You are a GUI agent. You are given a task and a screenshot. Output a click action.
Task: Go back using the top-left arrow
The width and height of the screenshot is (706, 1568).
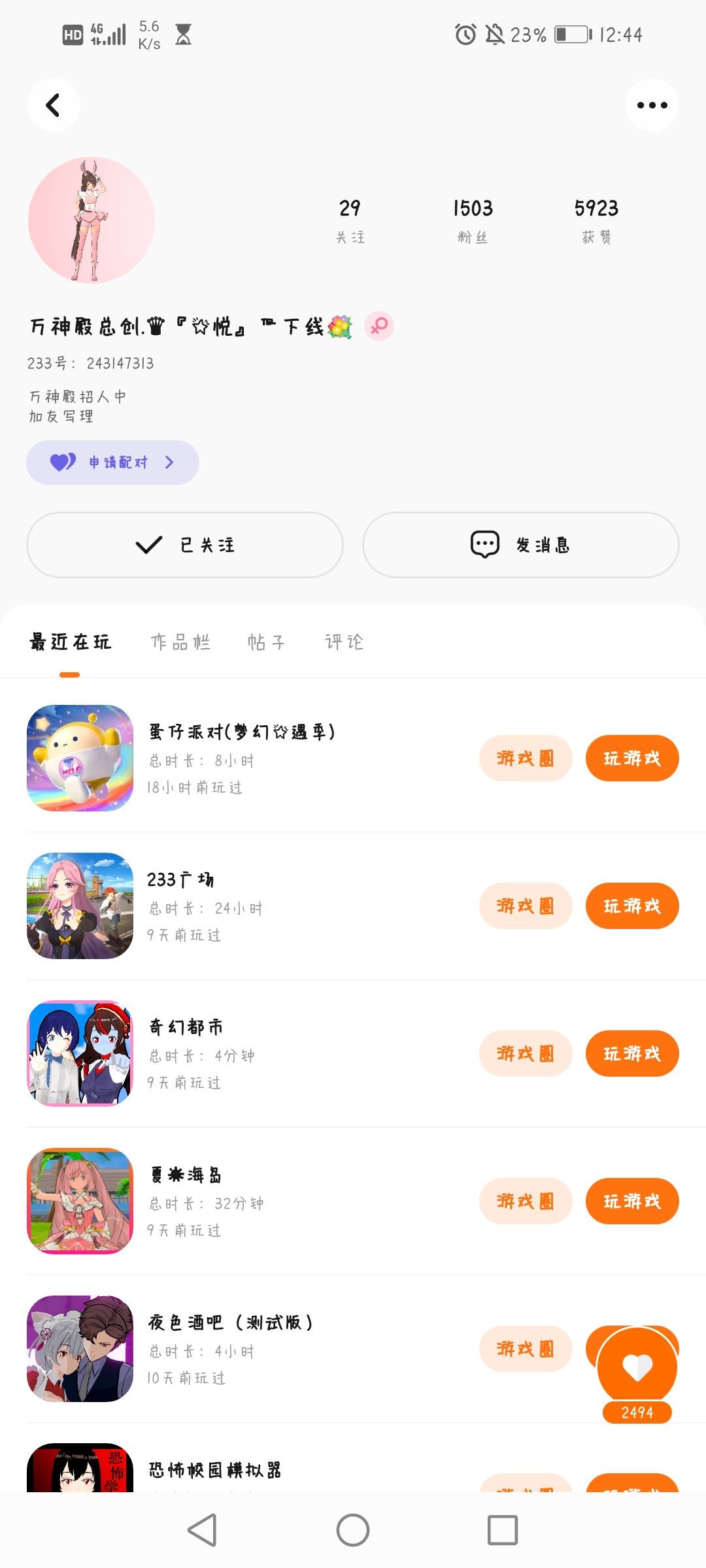tap(53, 105)
